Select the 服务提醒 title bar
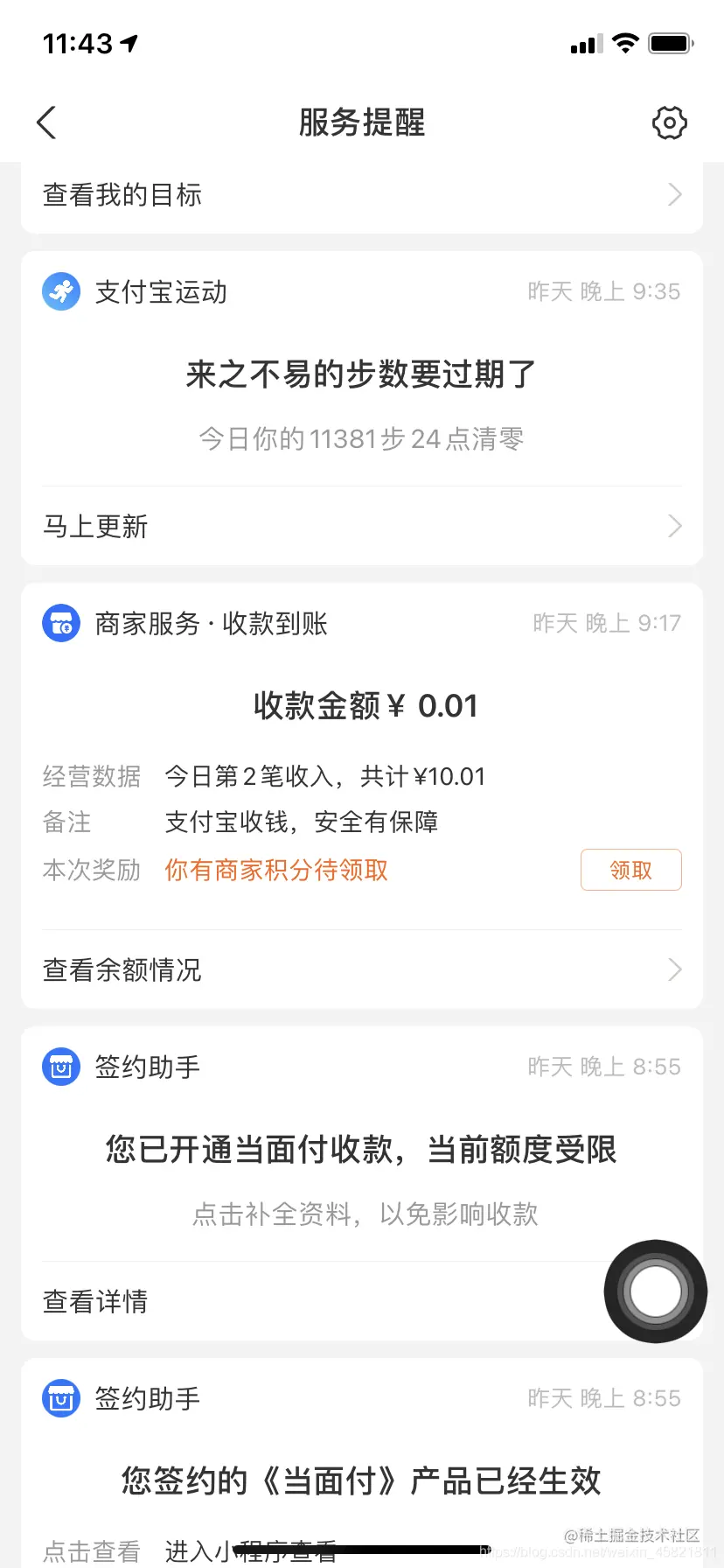The height and width of the screenshot is (1568, 724). [362, 122]
